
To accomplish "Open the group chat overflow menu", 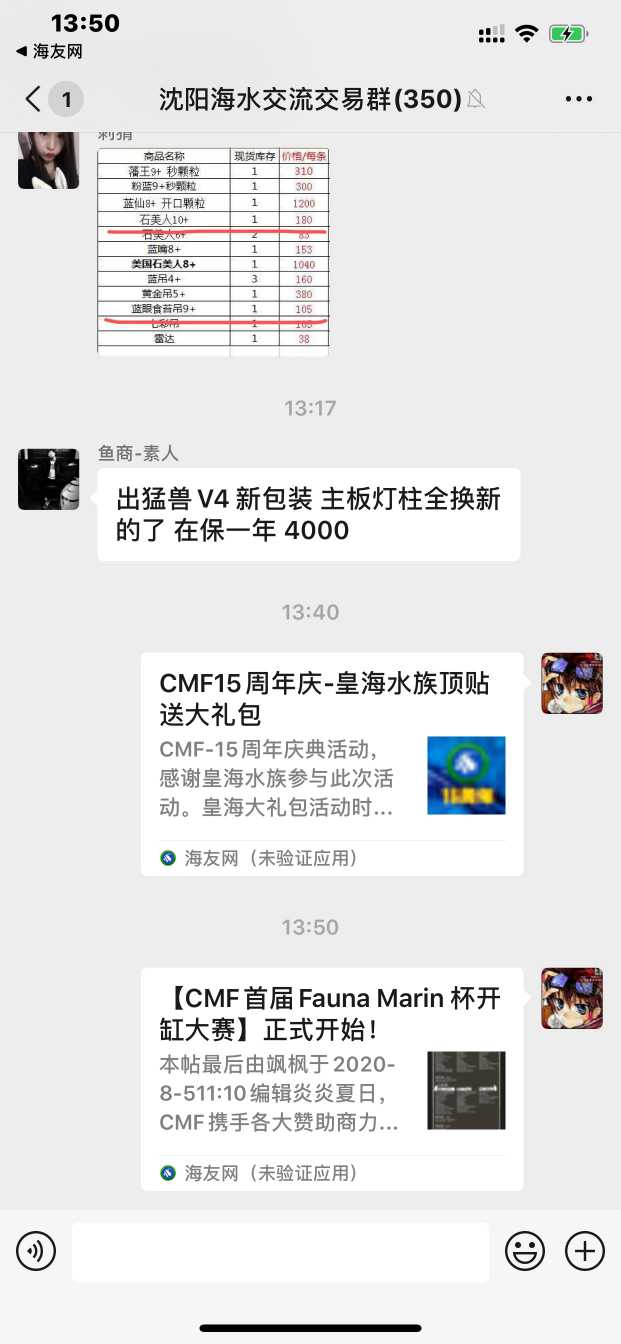I will pyautogui.click(x=579, y=99).
